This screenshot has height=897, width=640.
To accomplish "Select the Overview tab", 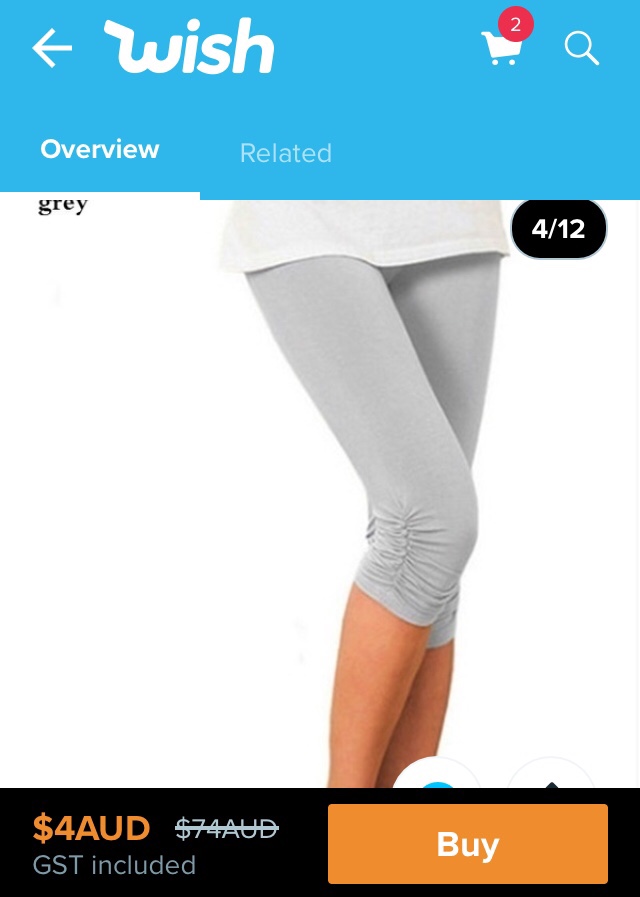I will (100, 150).
